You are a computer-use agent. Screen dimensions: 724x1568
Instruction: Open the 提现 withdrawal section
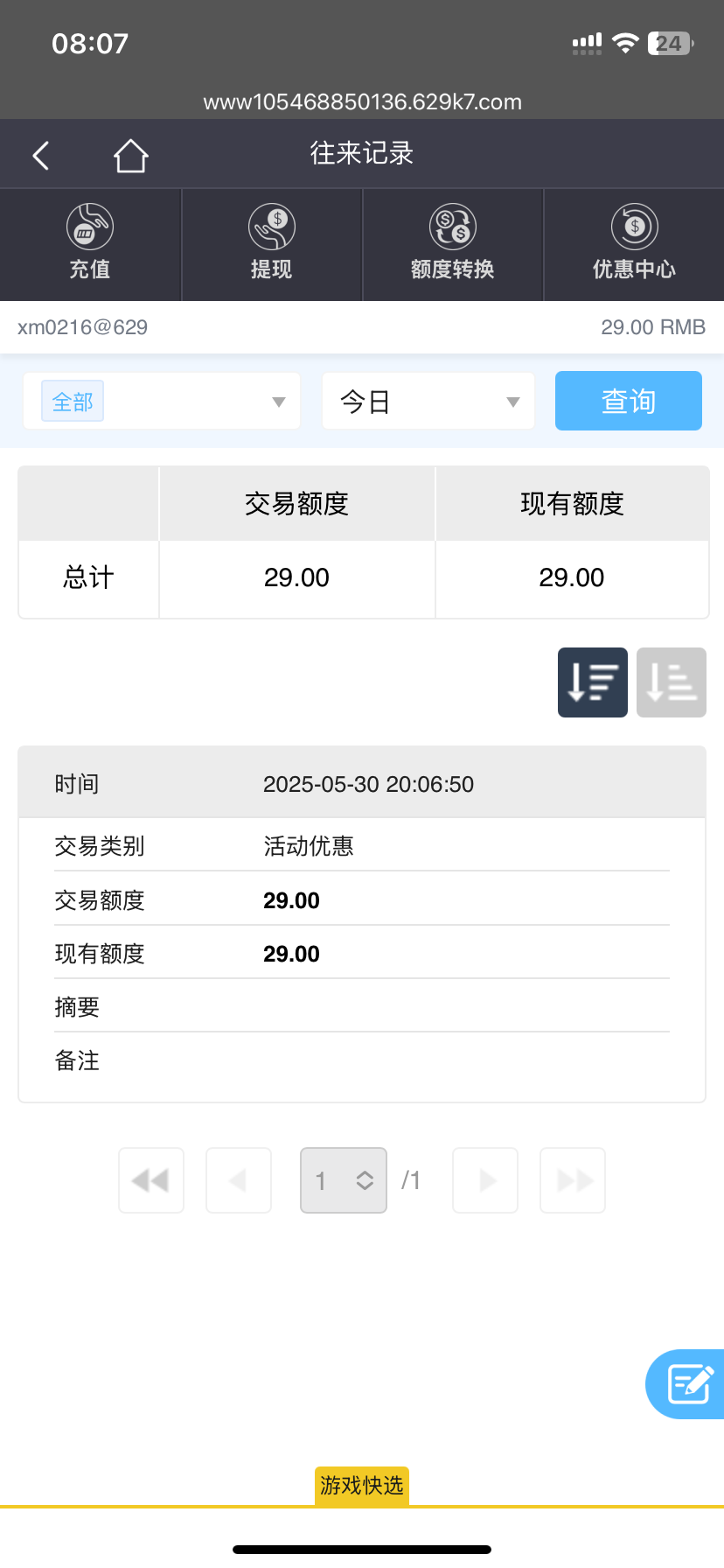tap(271, 244)
